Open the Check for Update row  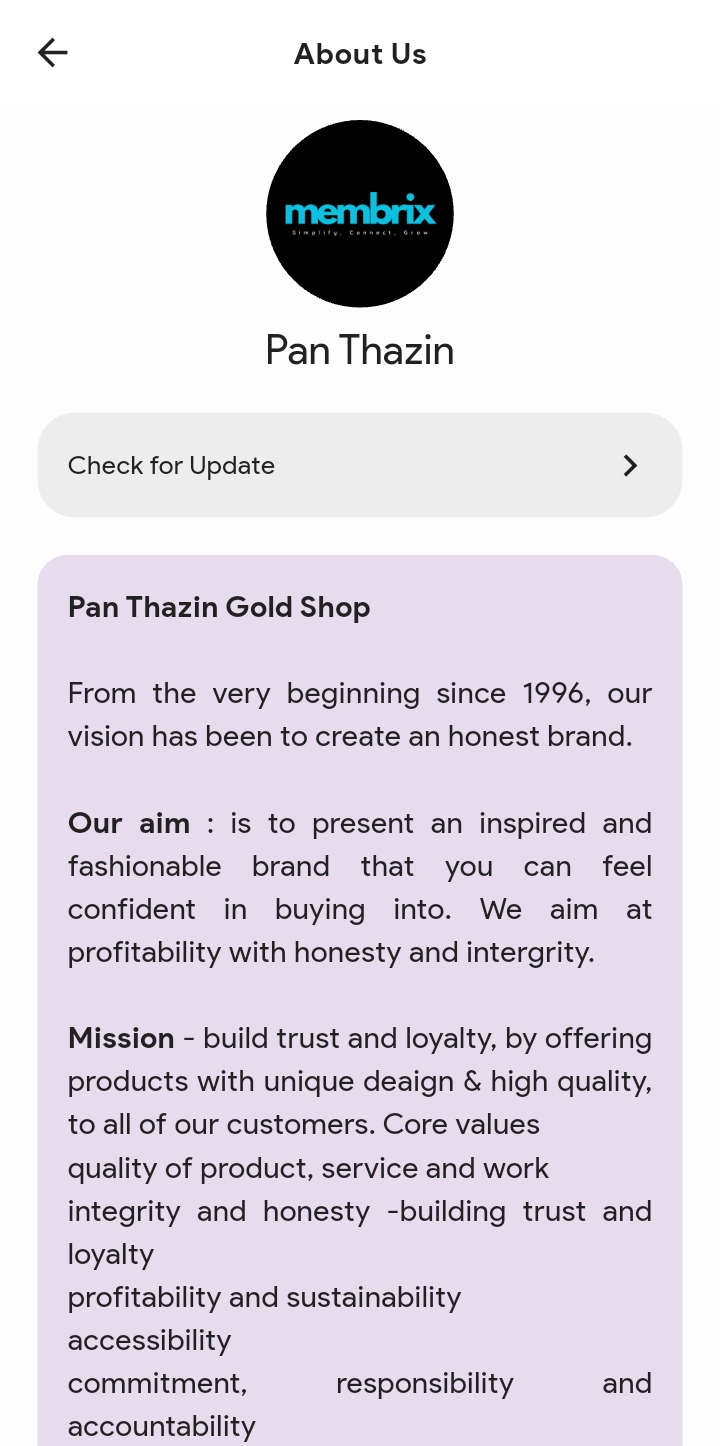[360, 465]
